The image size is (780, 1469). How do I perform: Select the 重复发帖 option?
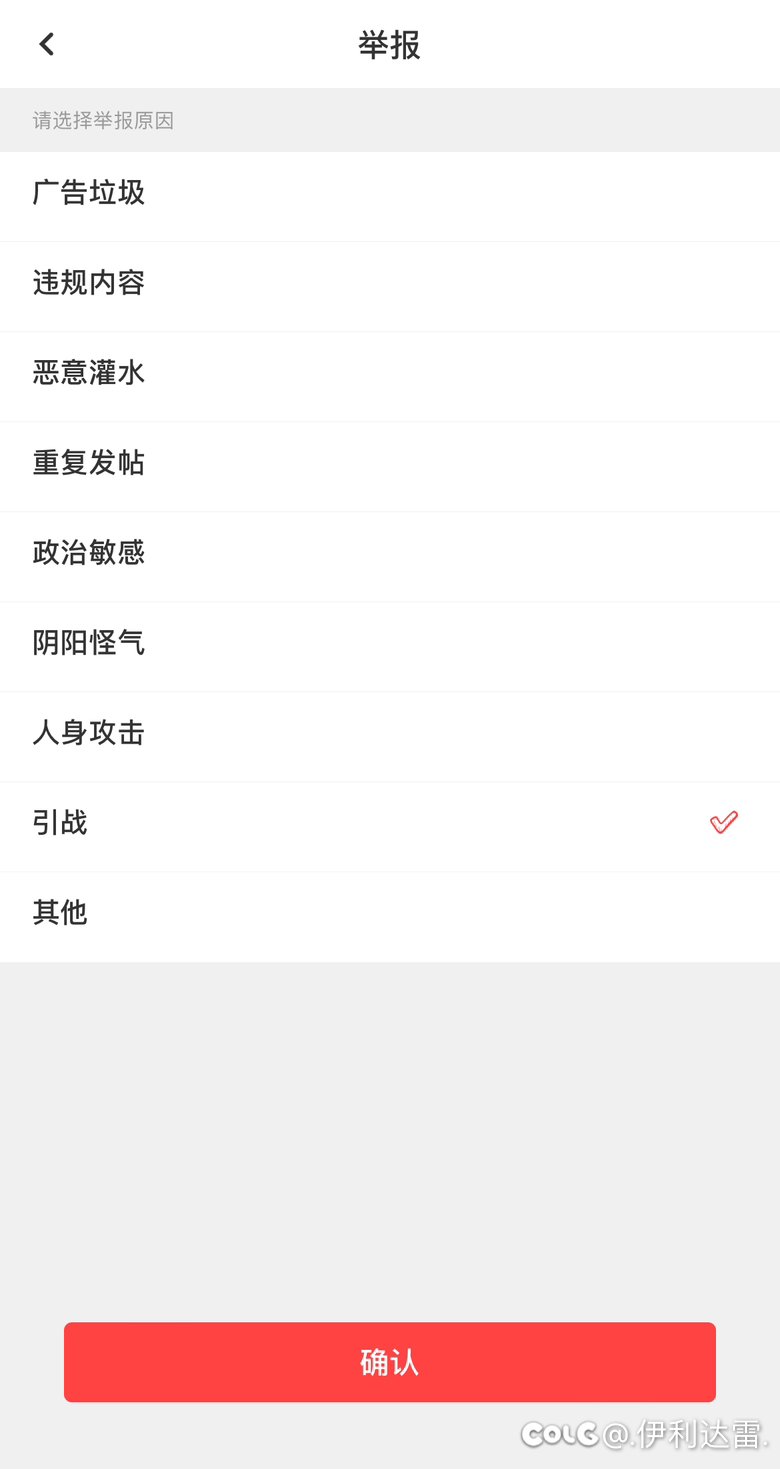coord(390,466)
